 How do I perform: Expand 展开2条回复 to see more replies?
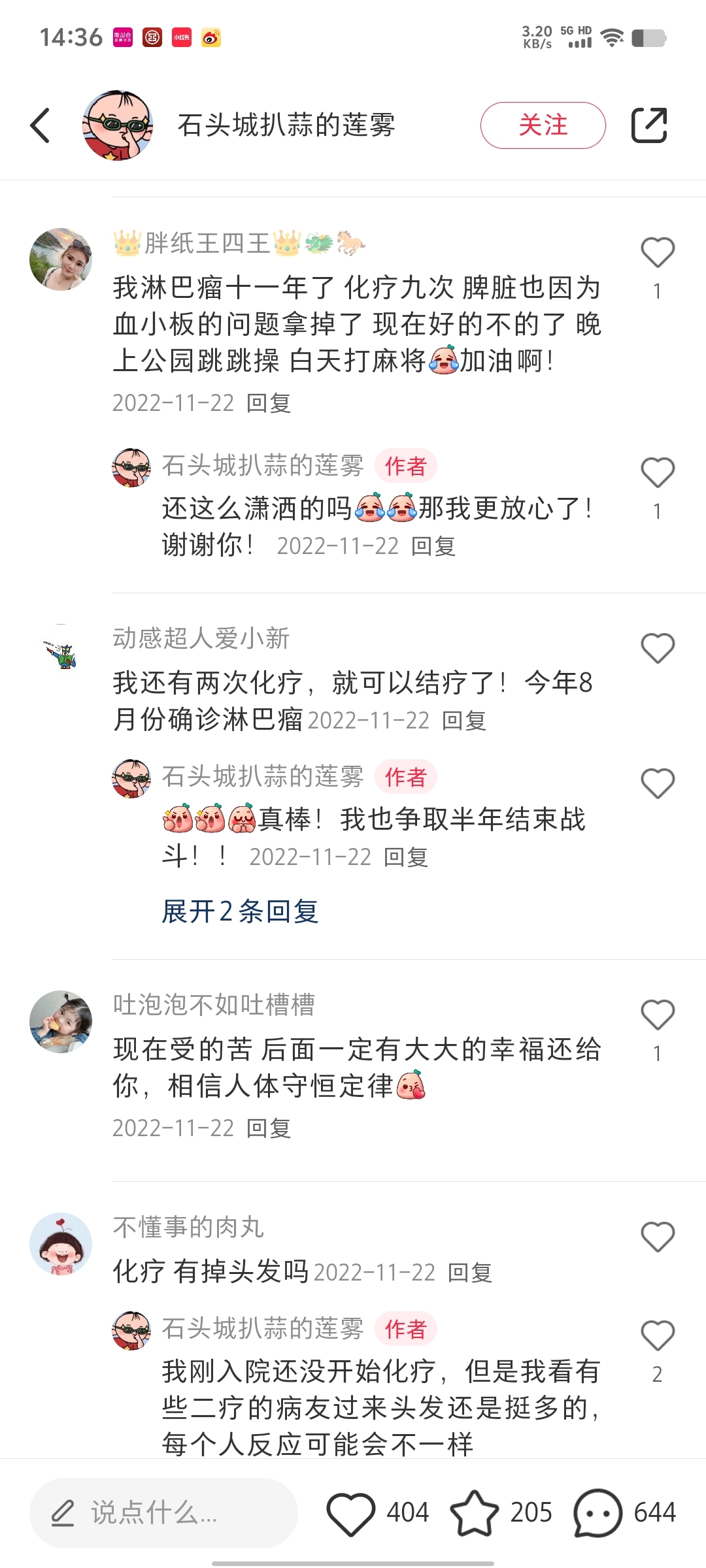(x=240, y=911)
